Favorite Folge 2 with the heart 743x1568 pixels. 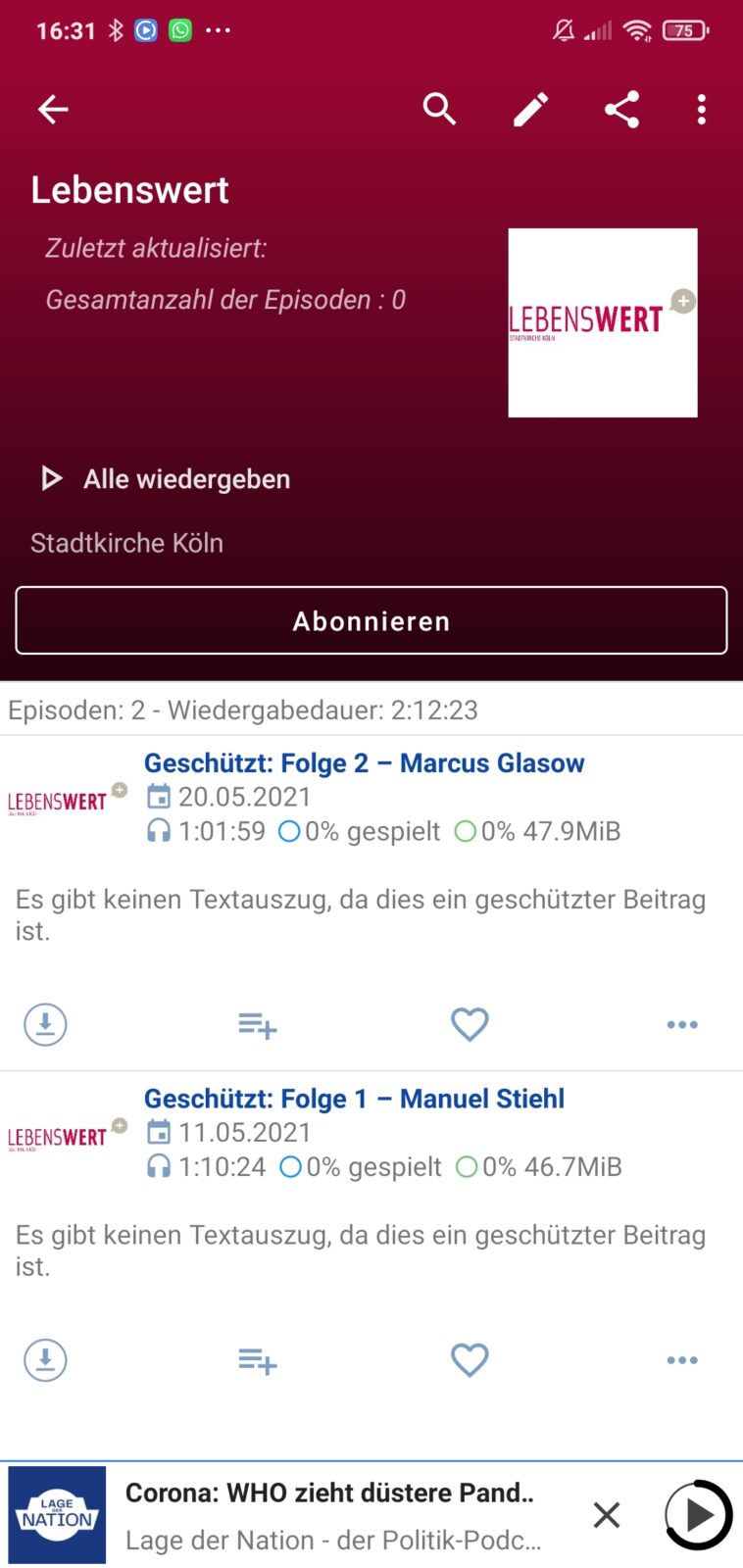click(x=470, y=1025)
